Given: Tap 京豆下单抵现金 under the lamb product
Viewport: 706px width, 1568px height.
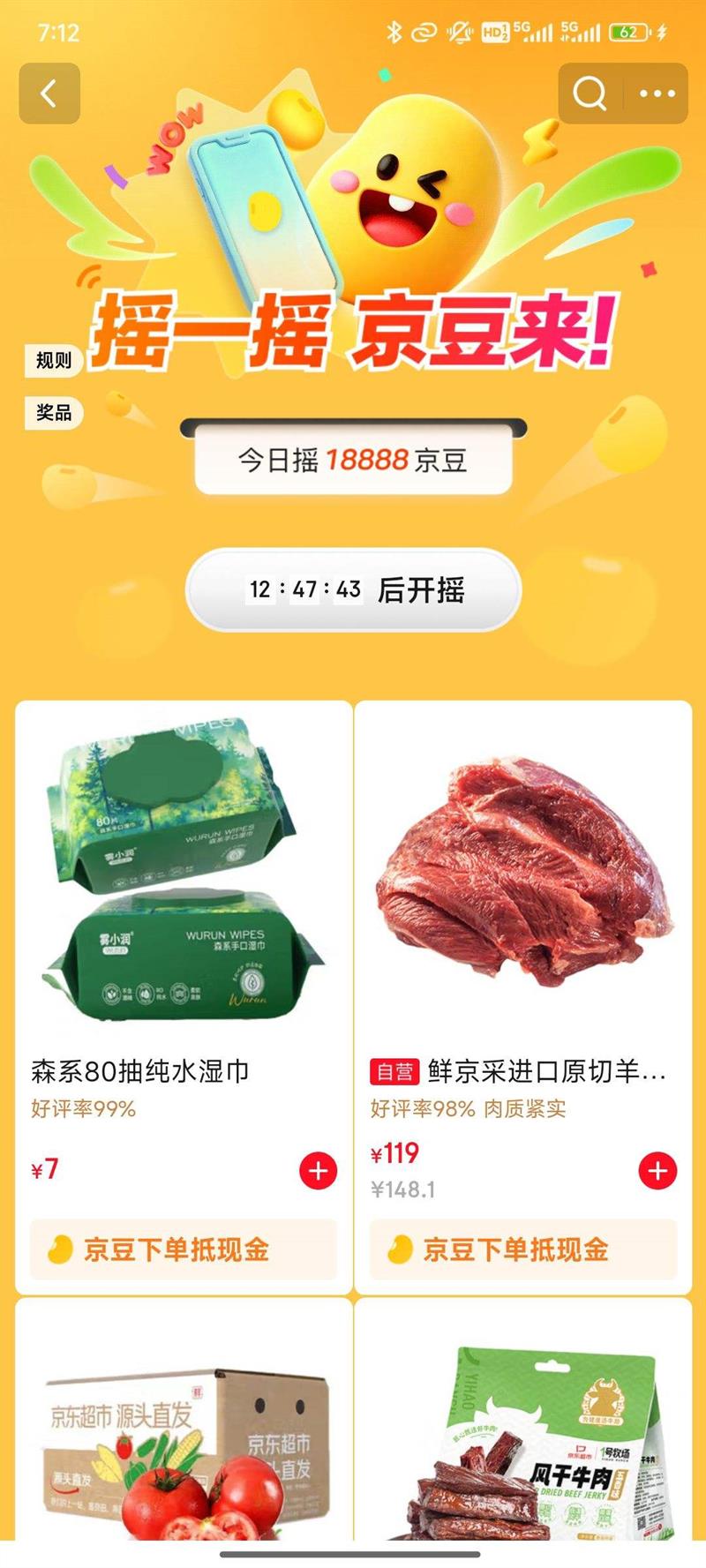Looking at the screenshot, I should (x=522, y=1249).
